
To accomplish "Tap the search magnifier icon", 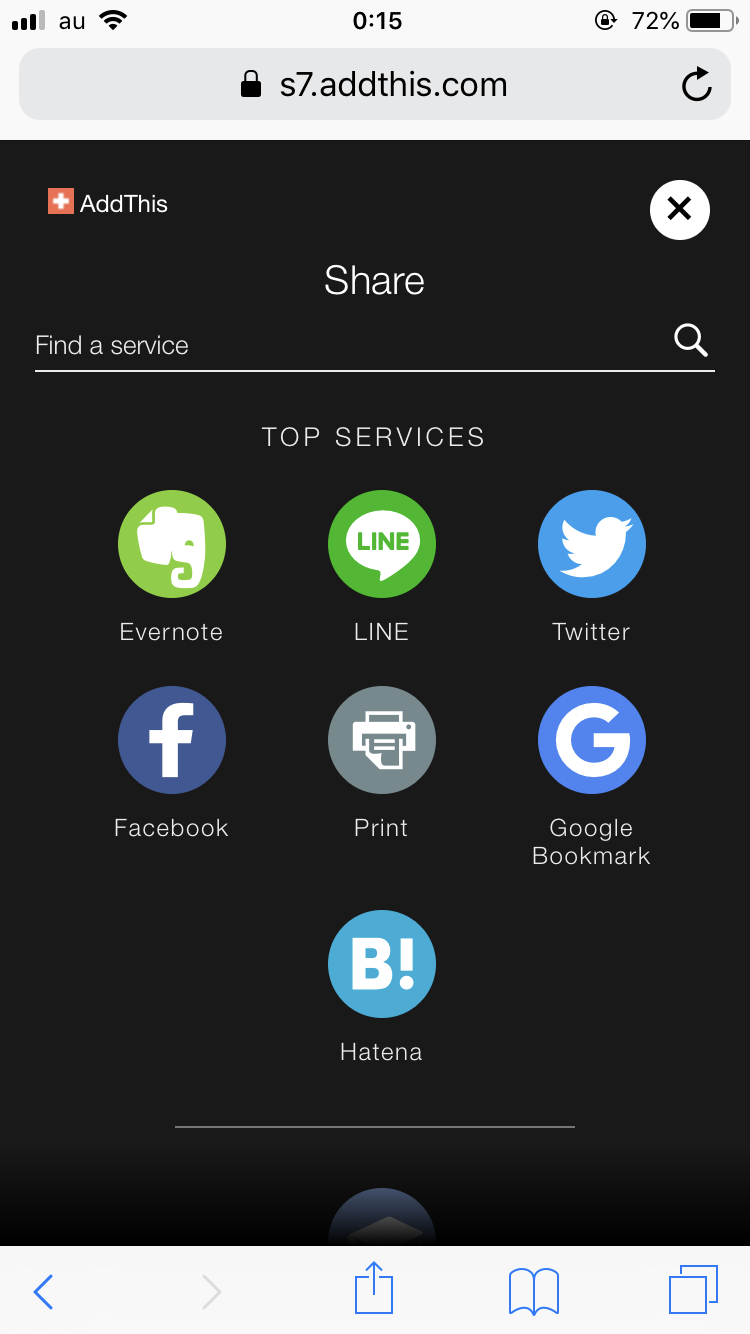I will (x=690, y=341).
